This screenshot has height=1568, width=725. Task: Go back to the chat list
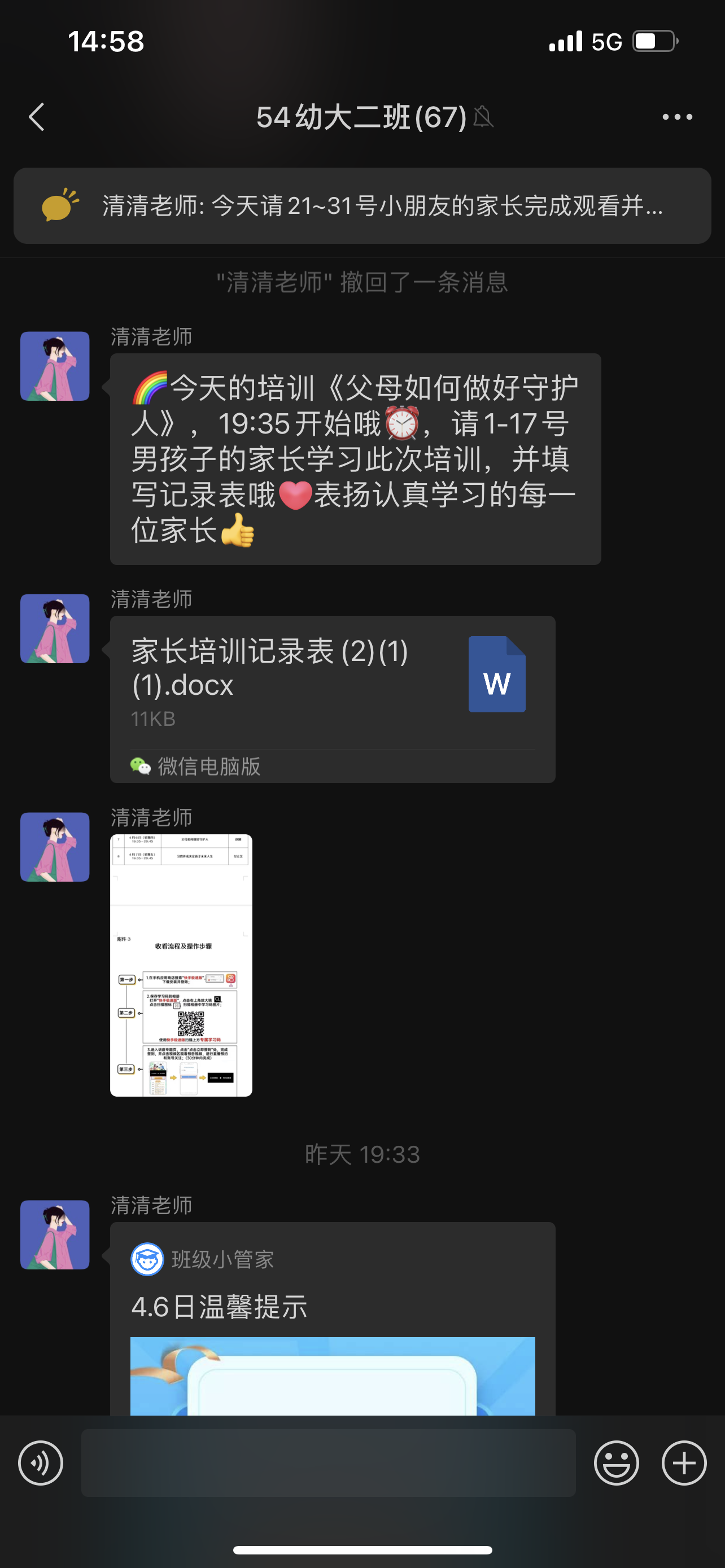pyautogui.click(x=37, y=117)
